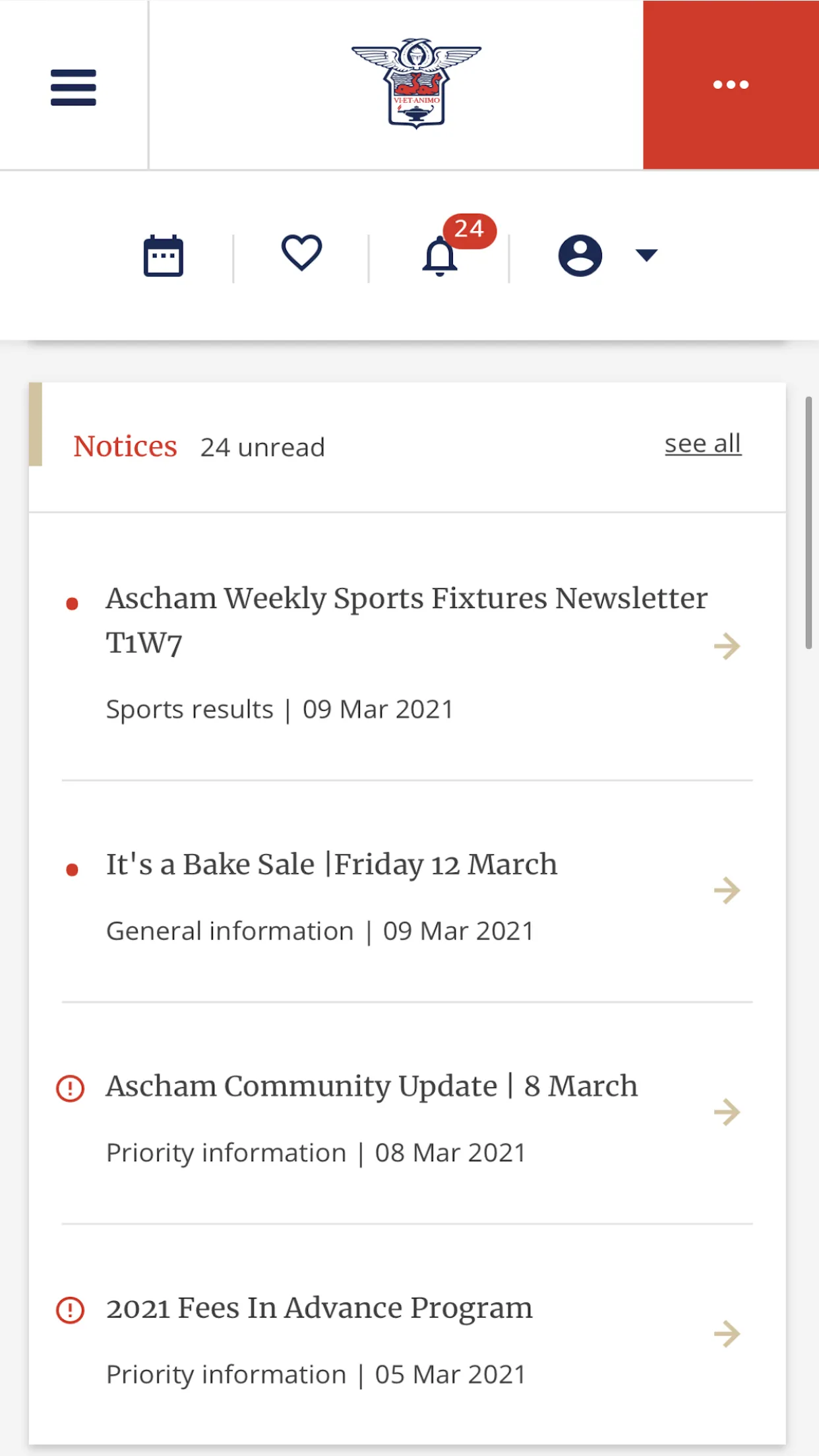Open the Sports Fixtures Newsletter arrow
The image size is (819, 1456).
click(728, 646)
